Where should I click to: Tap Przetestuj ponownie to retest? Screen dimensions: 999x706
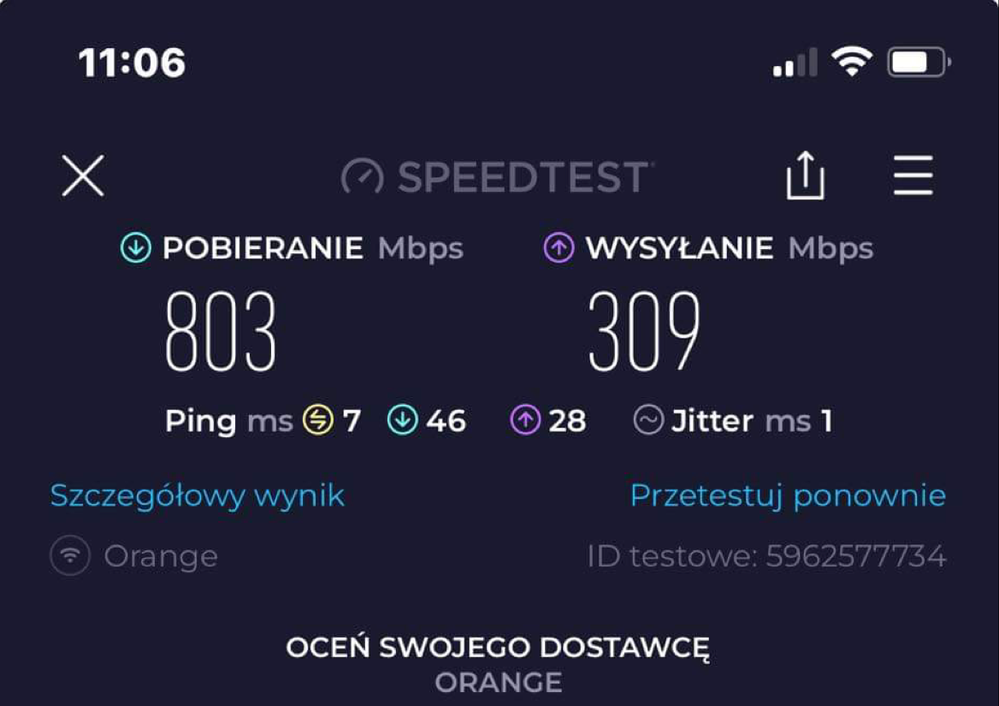coord(787,495)
